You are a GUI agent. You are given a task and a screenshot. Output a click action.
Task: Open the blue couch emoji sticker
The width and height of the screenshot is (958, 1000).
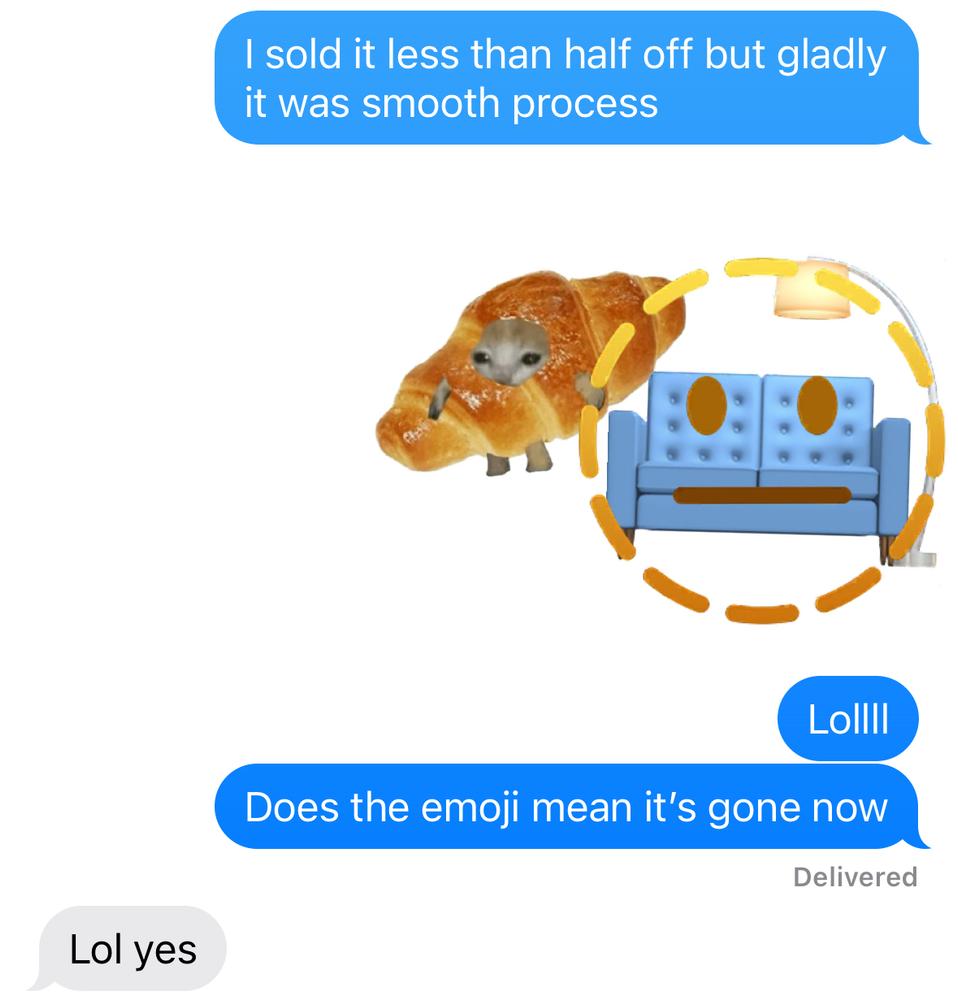click(x=760, y=462)
